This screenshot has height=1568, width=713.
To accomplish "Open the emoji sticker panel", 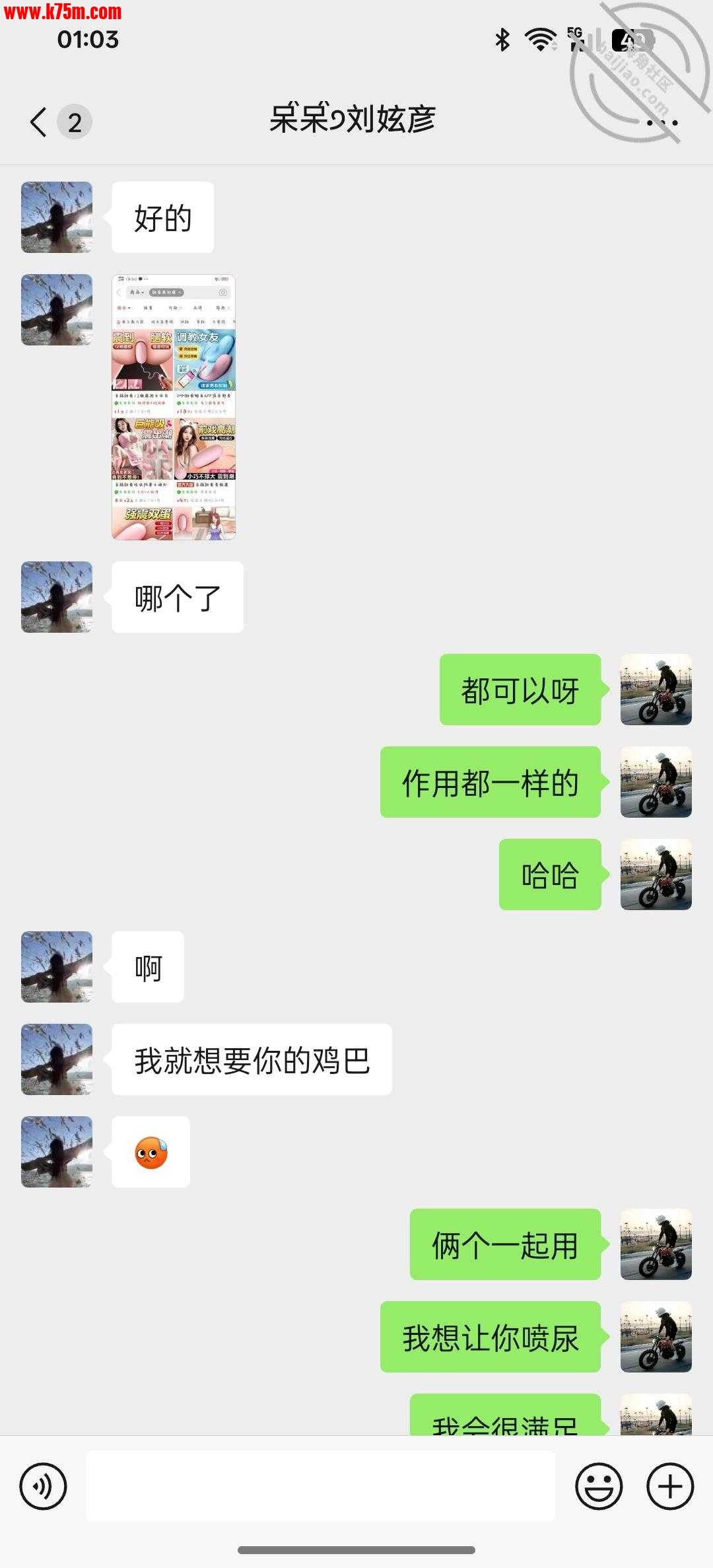I will click(x=599, y=1486).
